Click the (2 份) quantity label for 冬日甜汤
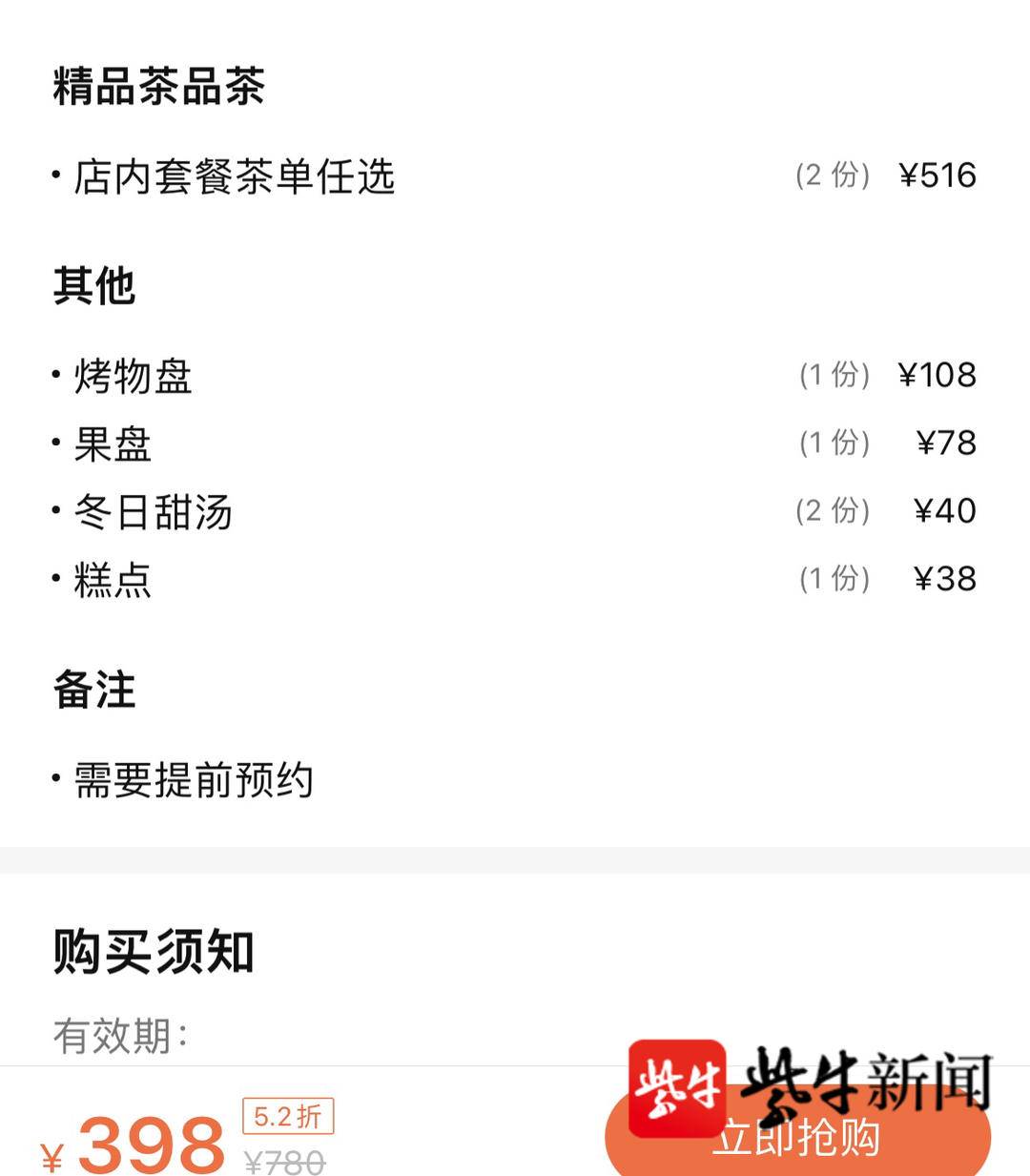This screenshot has height=1176, width=1030. [834, 511]
